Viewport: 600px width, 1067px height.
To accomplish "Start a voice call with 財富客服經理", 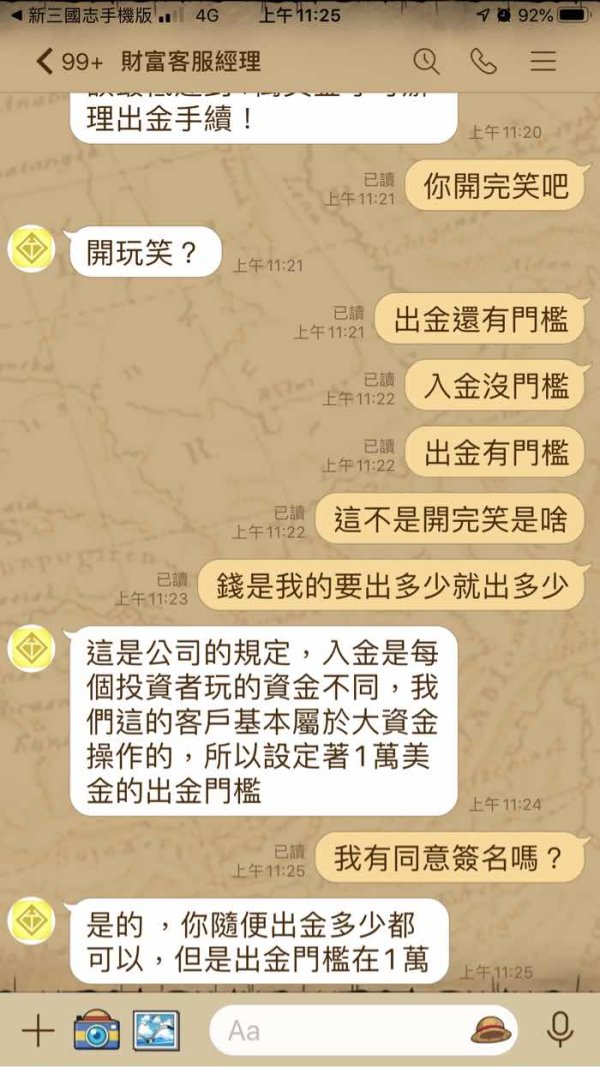I will click(484, 62).
